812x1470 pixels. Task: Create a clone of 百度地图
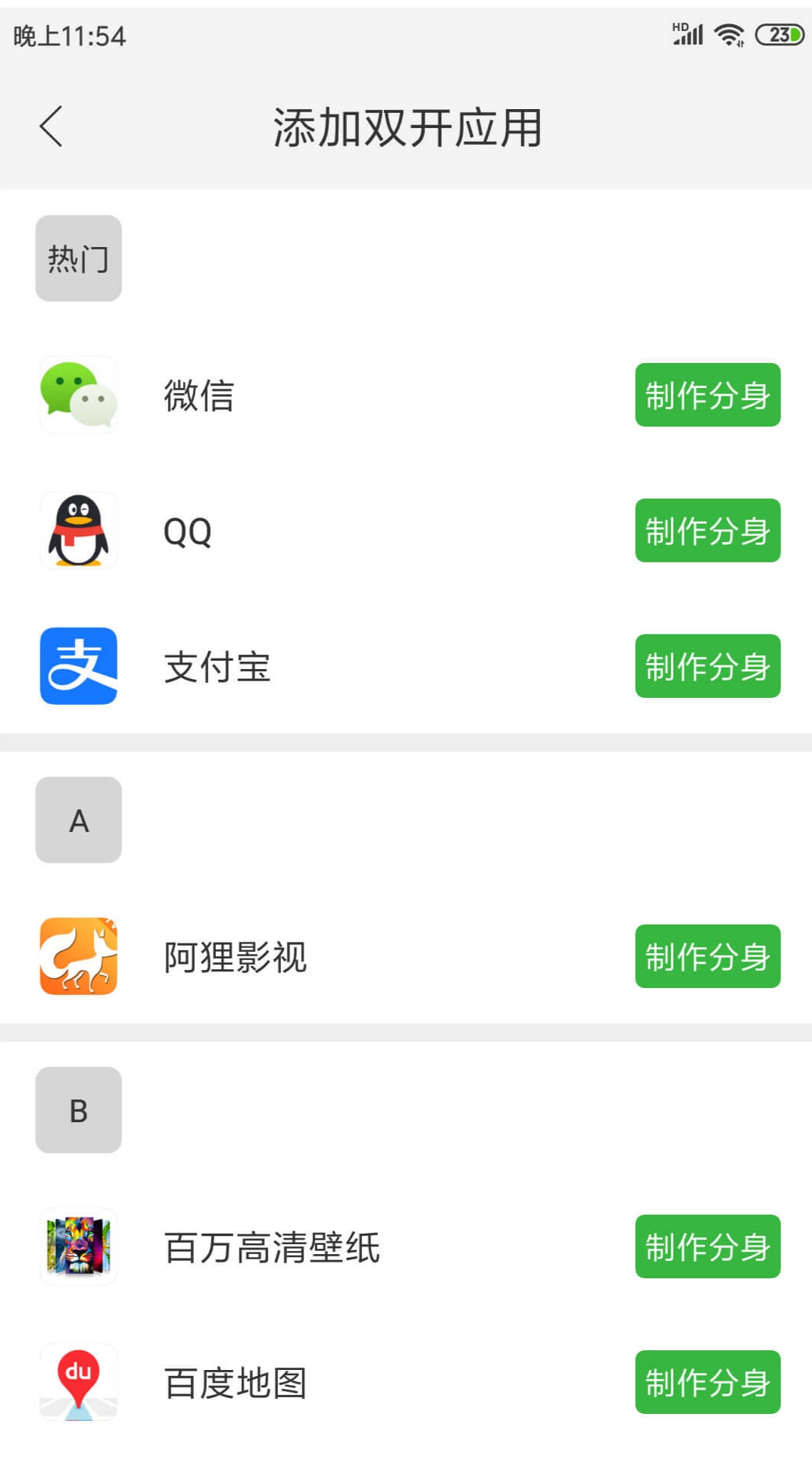pos(707,1382)
